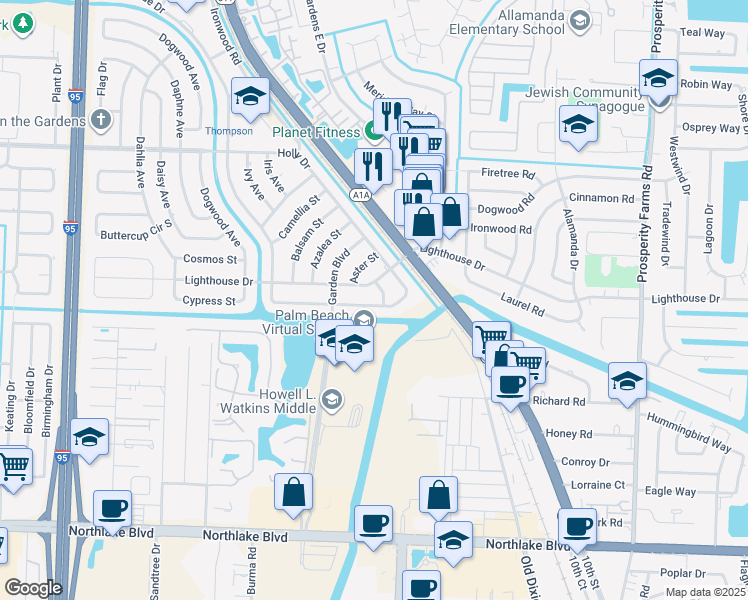Tap the school marker beside Thompson label
Viewport: 748px width, 600px height.
(250, 98)
